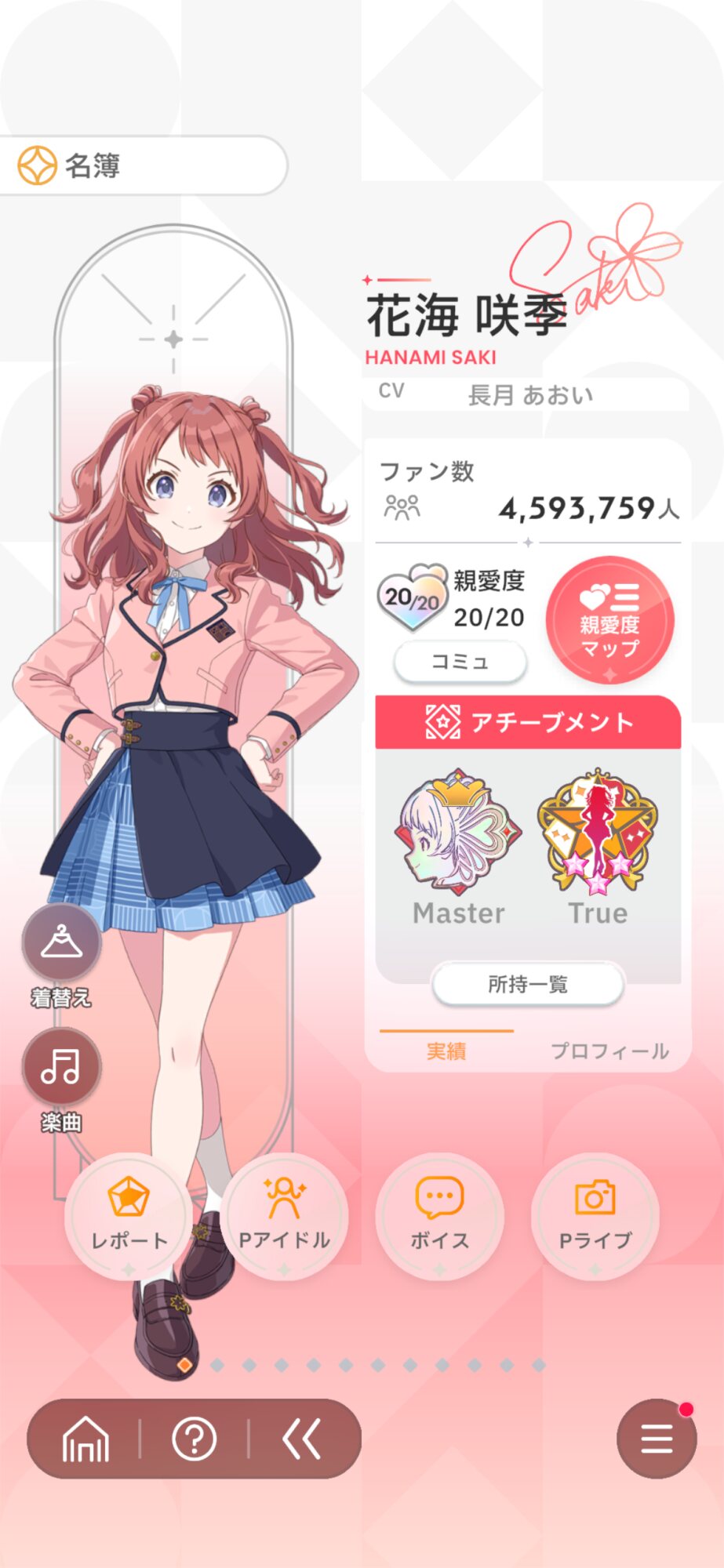Open the レポート report
Image resolution: width=724 pixels, height=1568 pixels.
(129, 1216)
